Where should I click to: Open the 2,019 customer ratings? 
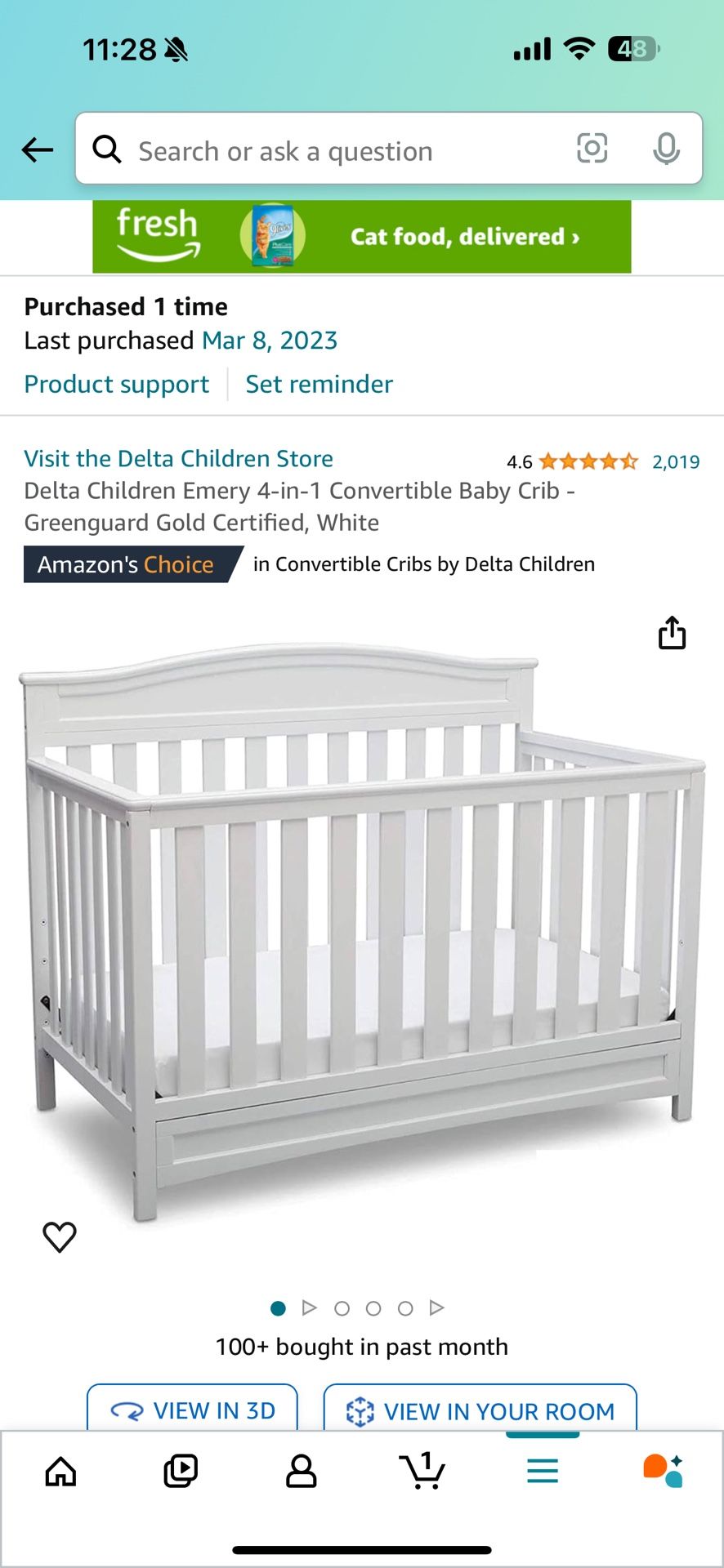(675, 462)
